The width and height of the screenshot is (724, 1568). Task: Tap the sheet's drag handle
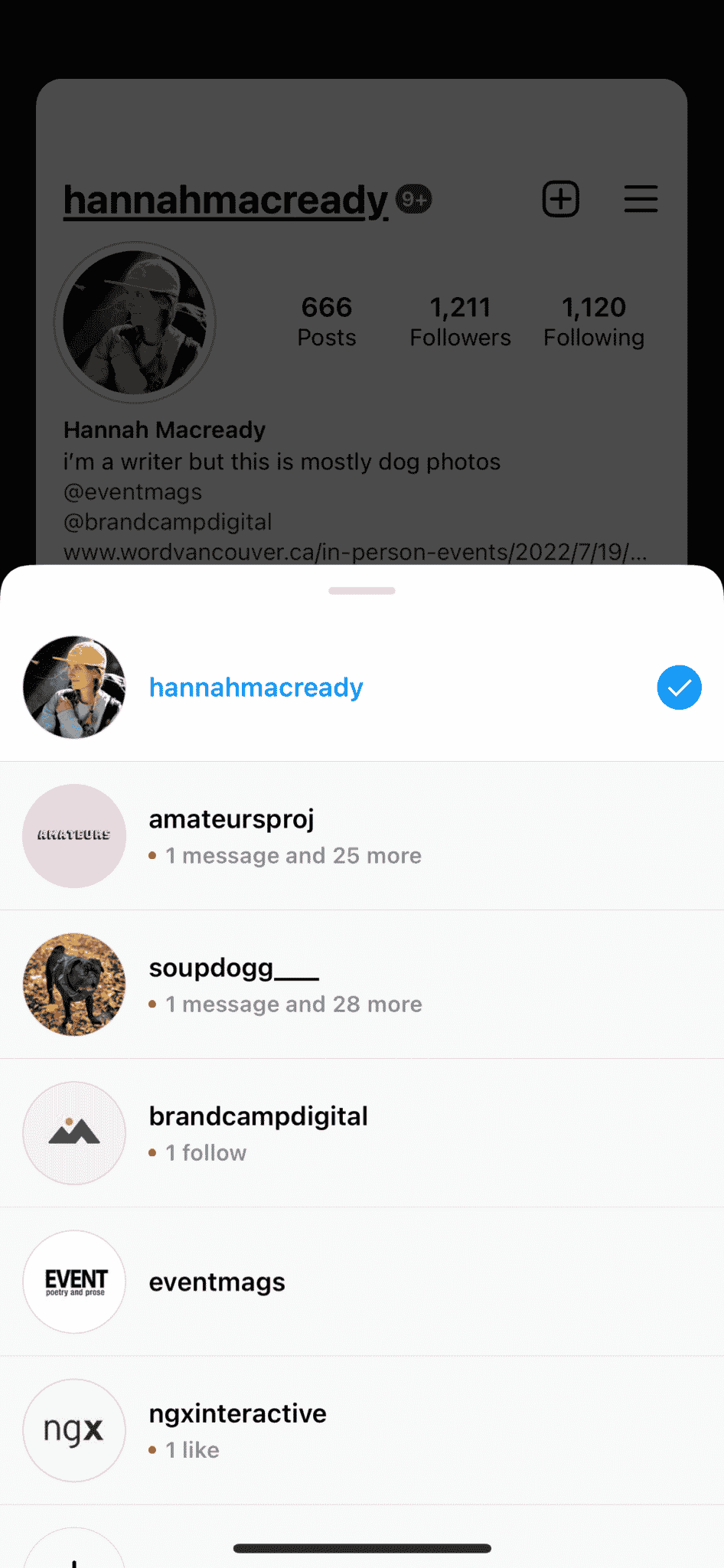[x=362, y=591]
